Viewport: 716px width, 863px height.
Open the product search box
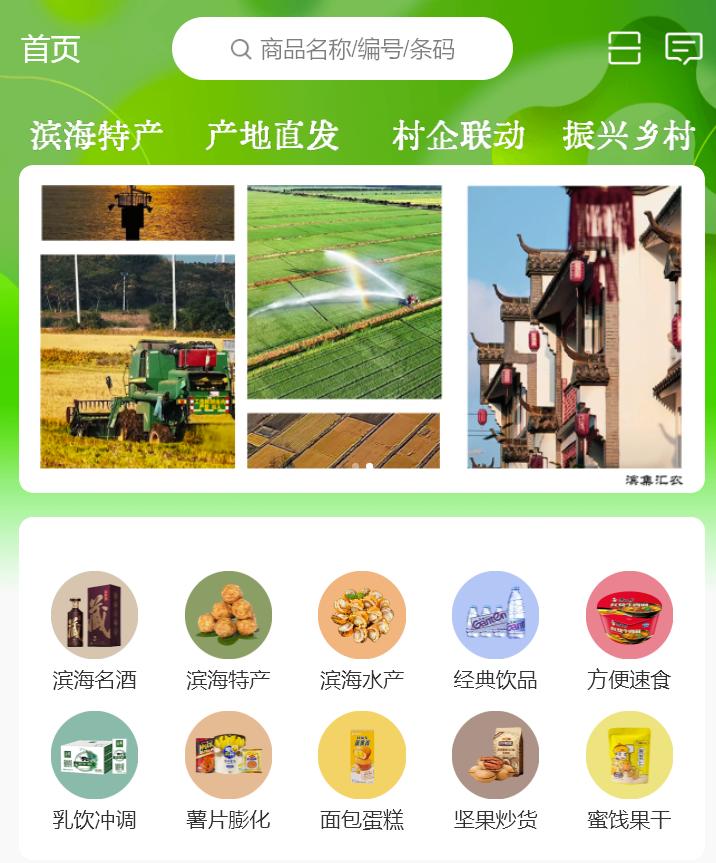pos(342,49)
